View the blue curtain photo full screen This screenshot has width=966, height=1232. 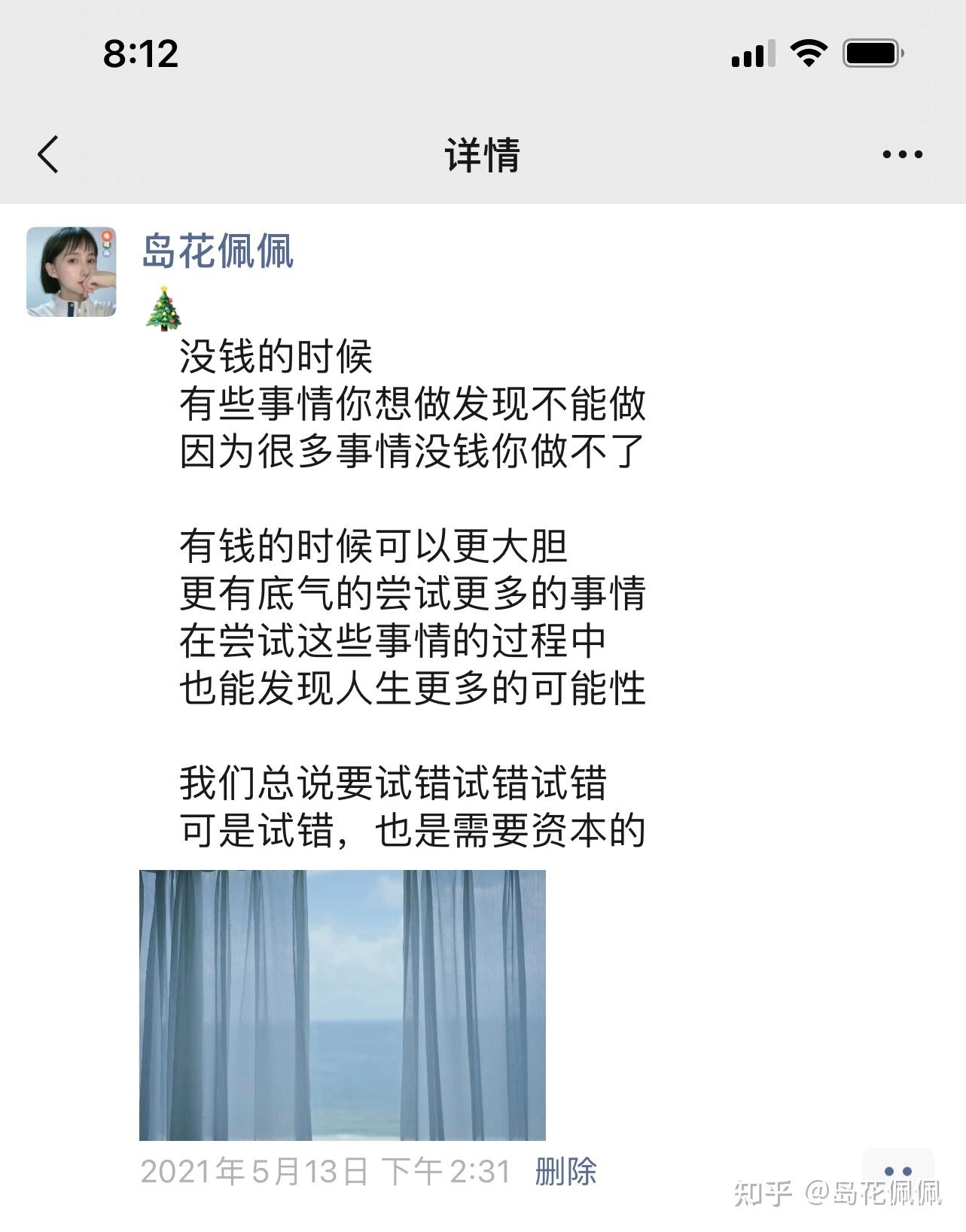pos(342,1005)
